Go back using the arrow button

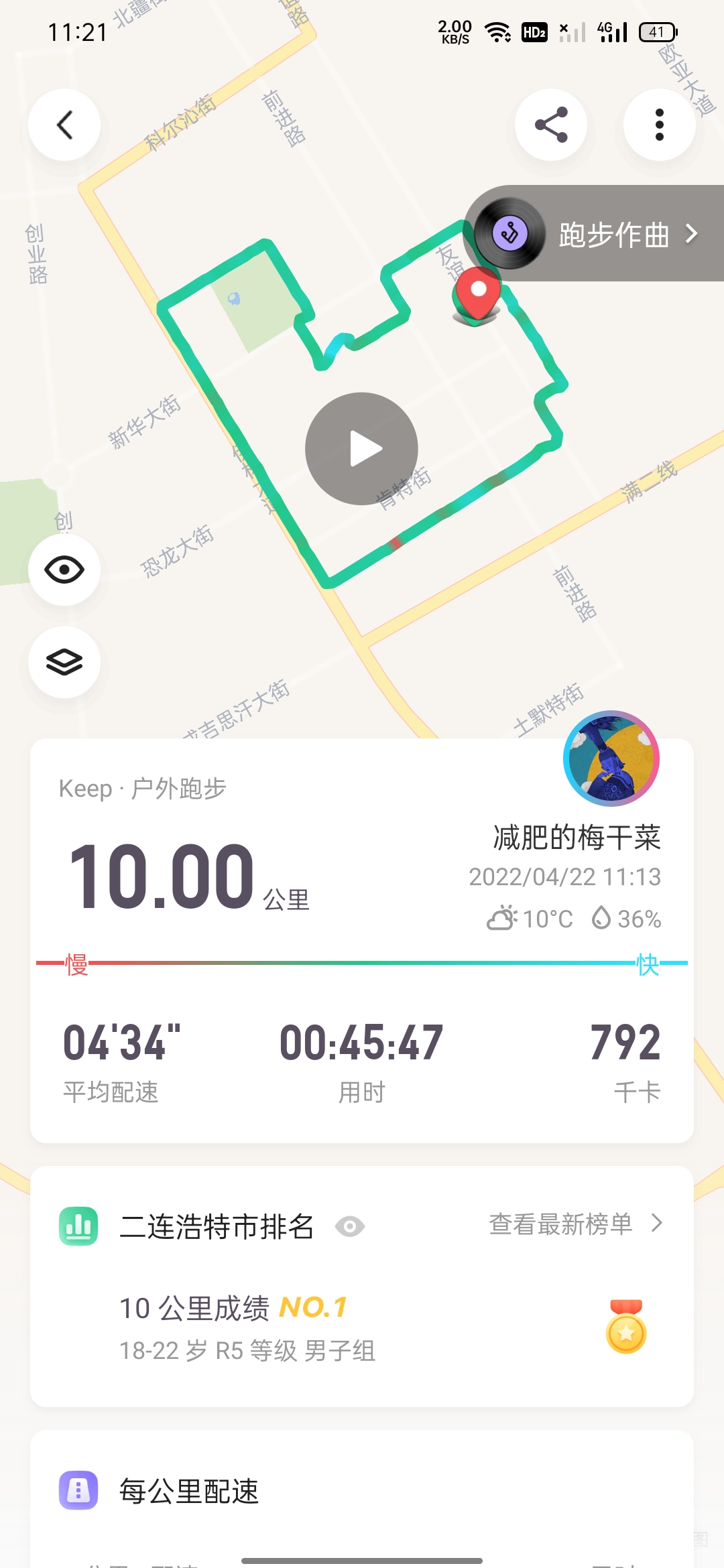point(64,125)
